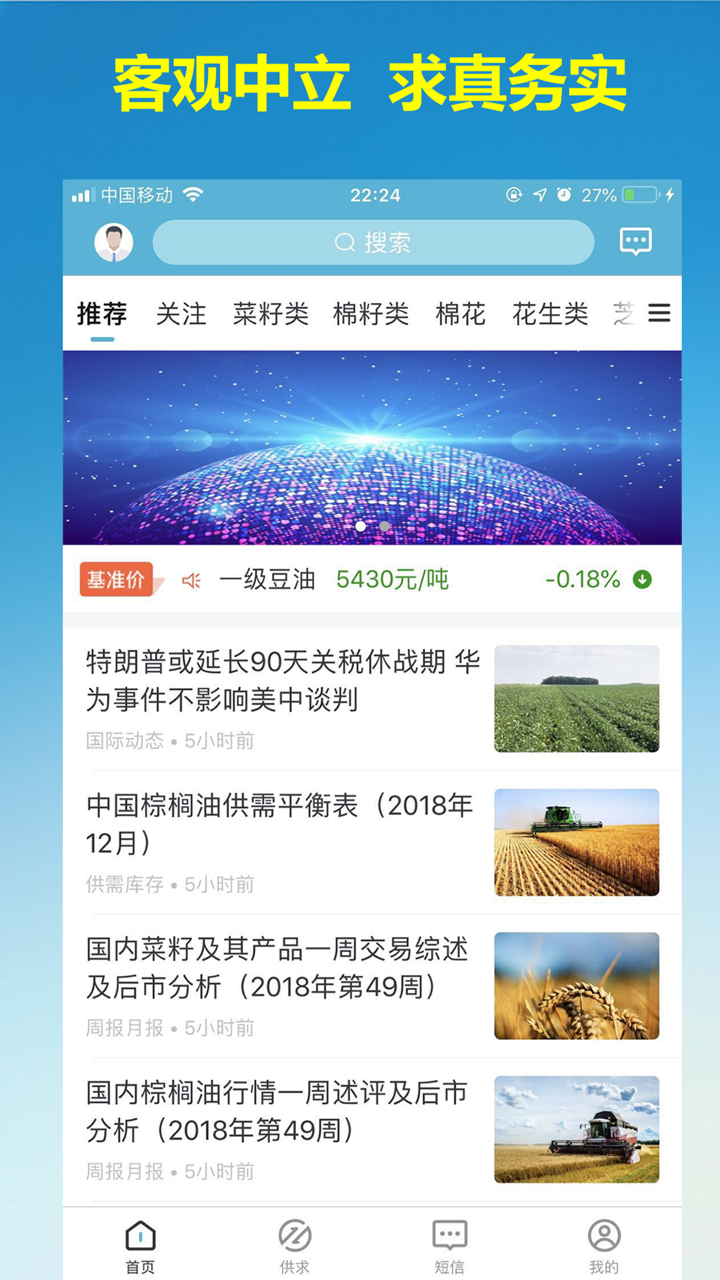Tap the green download arrow beside -0.18%
The image size is (720, 1280).
coord(640,580)
